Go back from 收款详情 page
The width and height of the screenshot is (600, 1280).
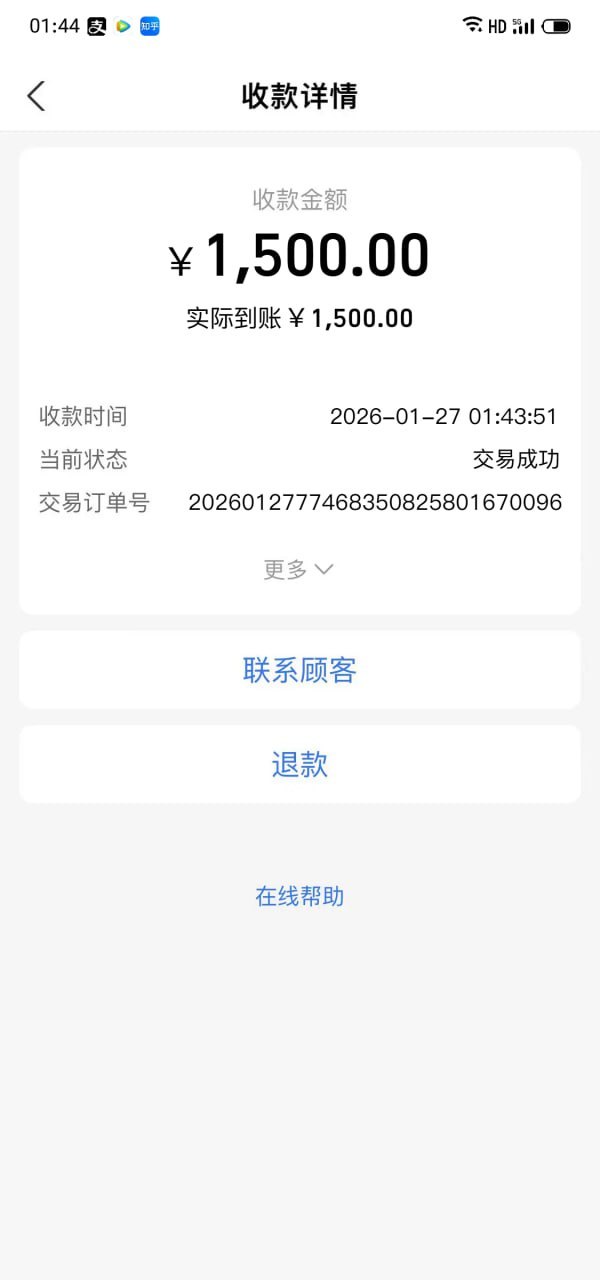tap(36, 96)
